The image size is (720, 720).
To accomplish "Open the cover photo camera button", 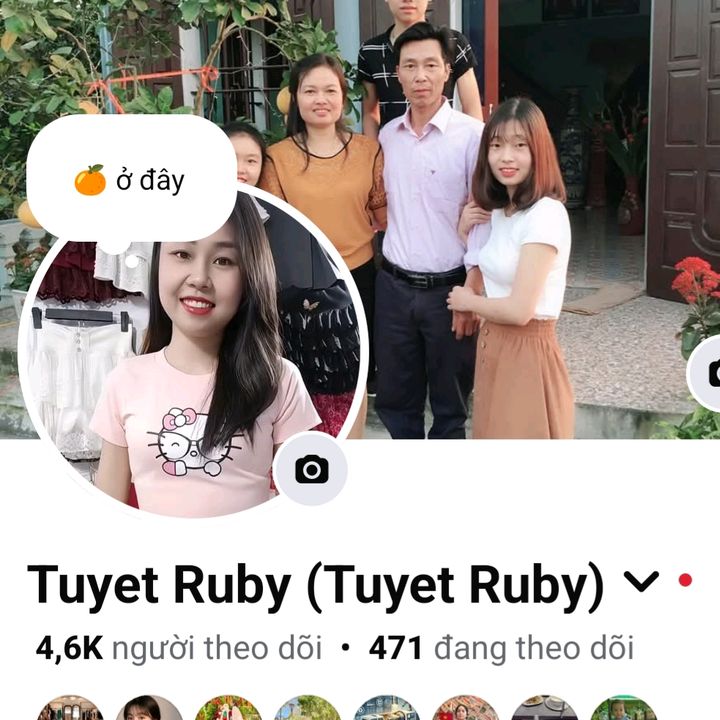I will 708,374.
